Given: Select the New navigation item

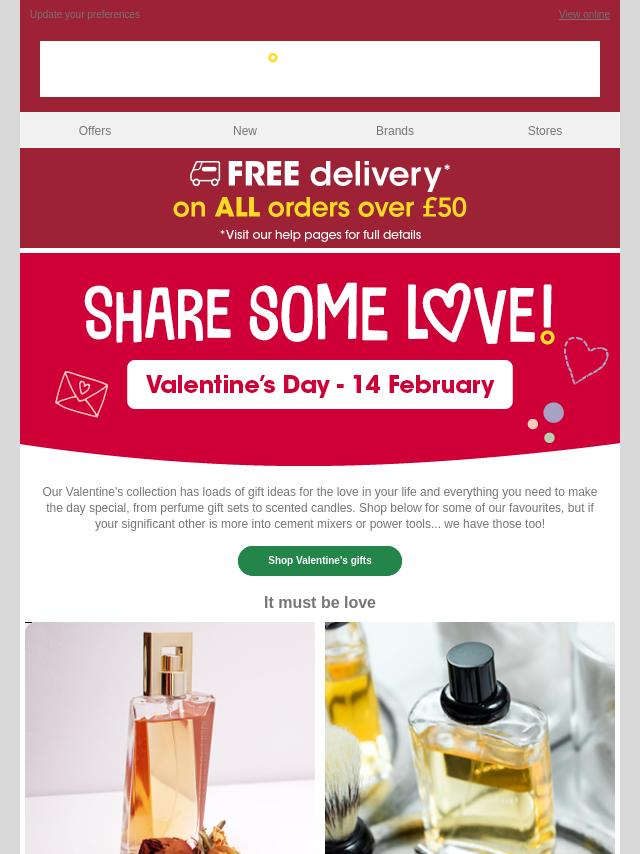Looking at the screenshot, I should click(x=245, y=131).
